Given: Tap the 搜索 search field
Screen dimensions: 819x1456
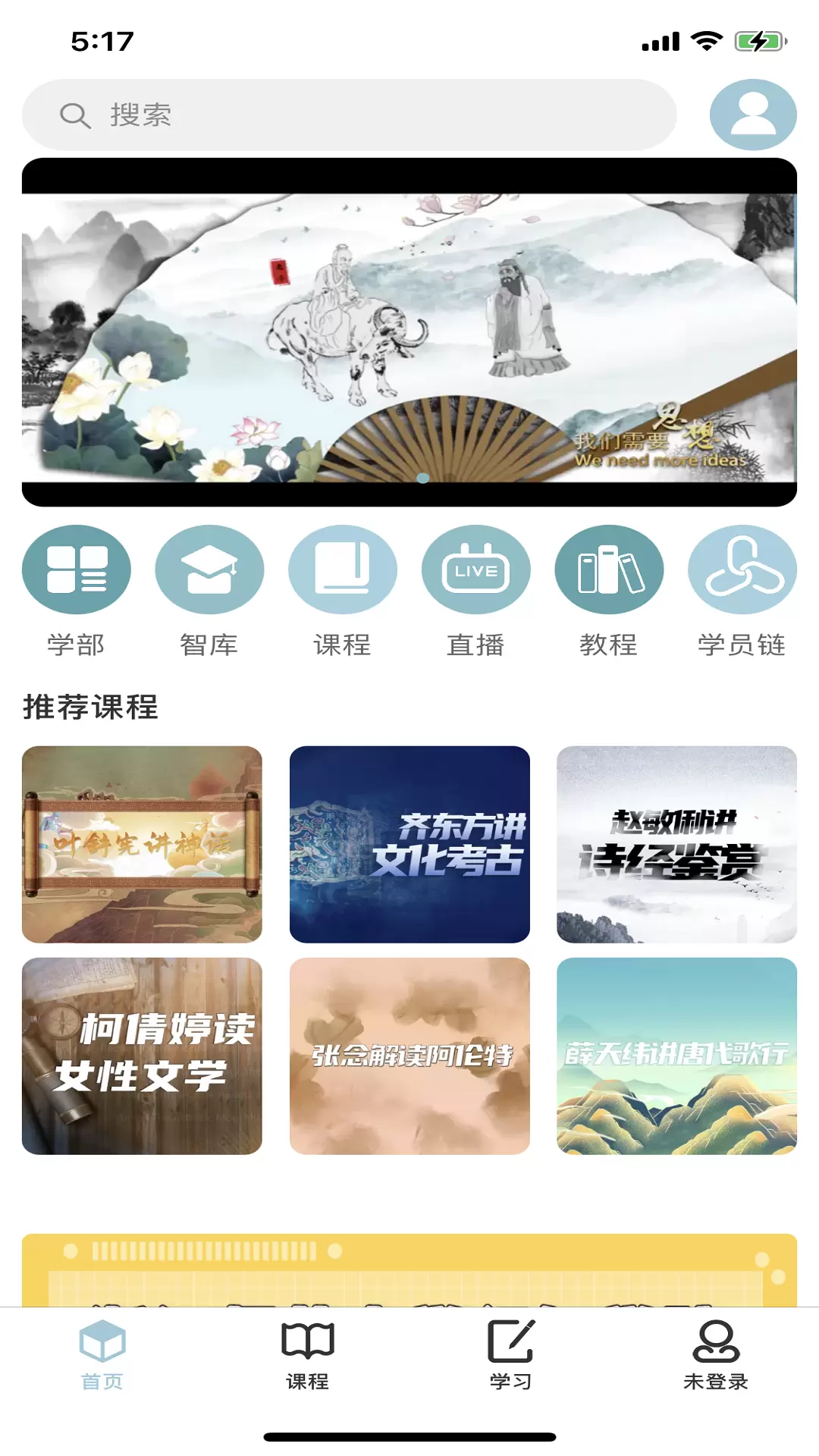Looking at the screenshot, I should (x=349, y=115).
